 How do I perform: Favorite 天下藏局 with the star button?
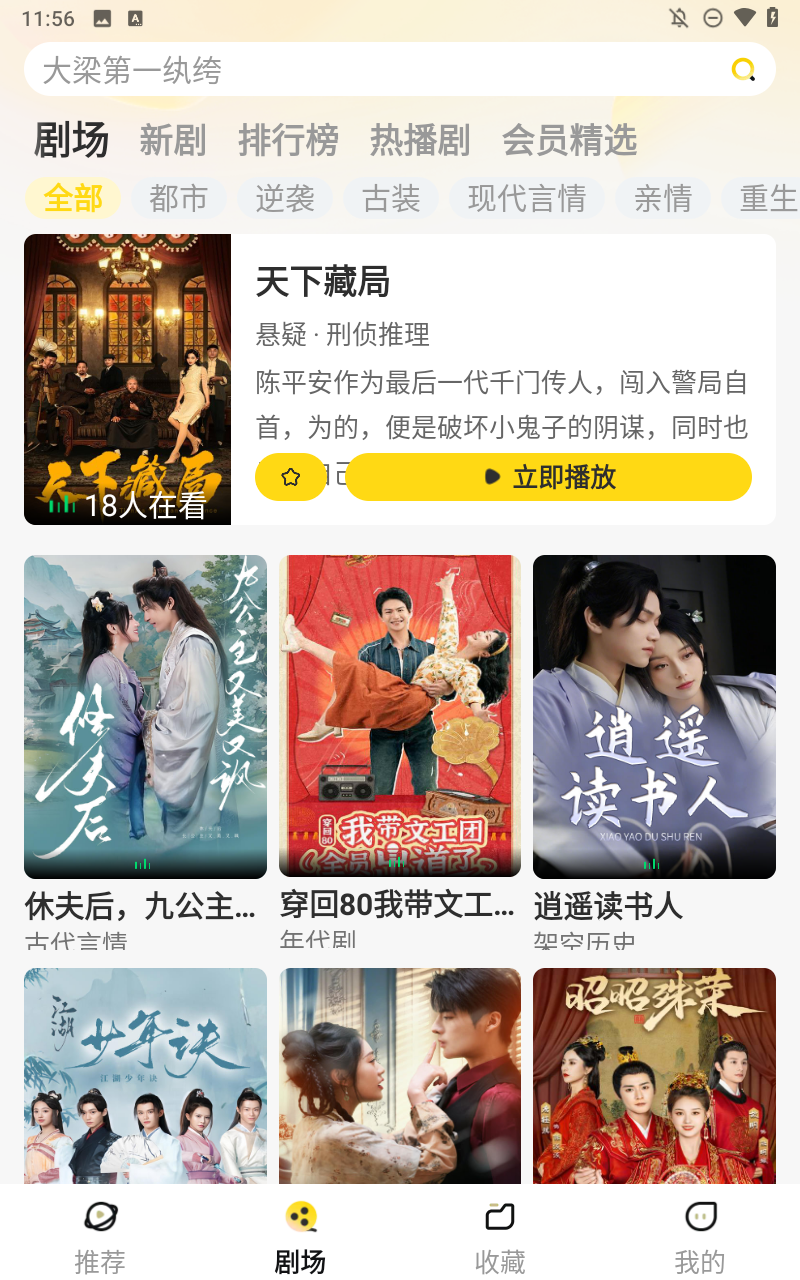click(291, 477)
